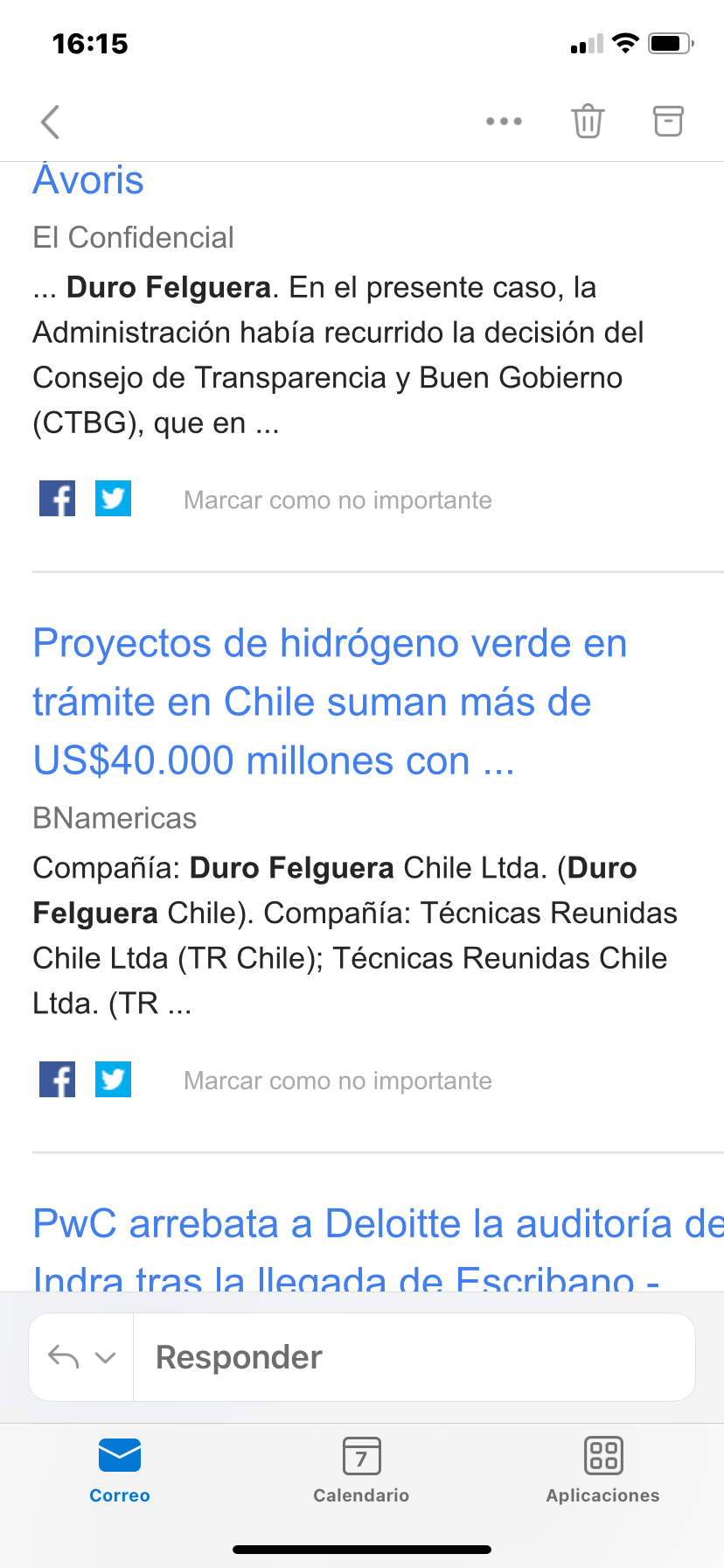Tap the Responder reply field
This screenshot has height=1568, width=724.
tap(414, 1357)
